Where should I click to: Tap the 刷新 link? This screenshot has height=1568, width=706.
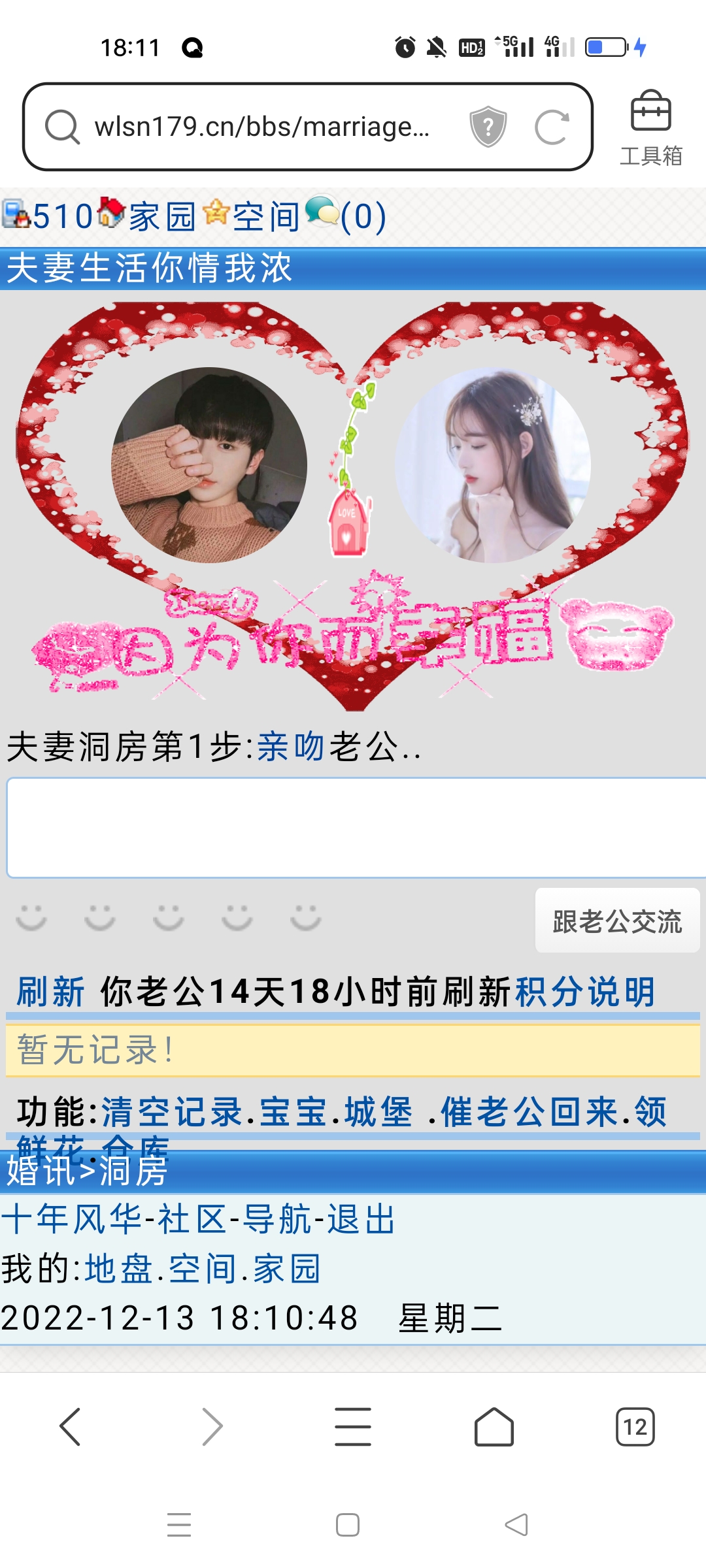click(50, 992)
